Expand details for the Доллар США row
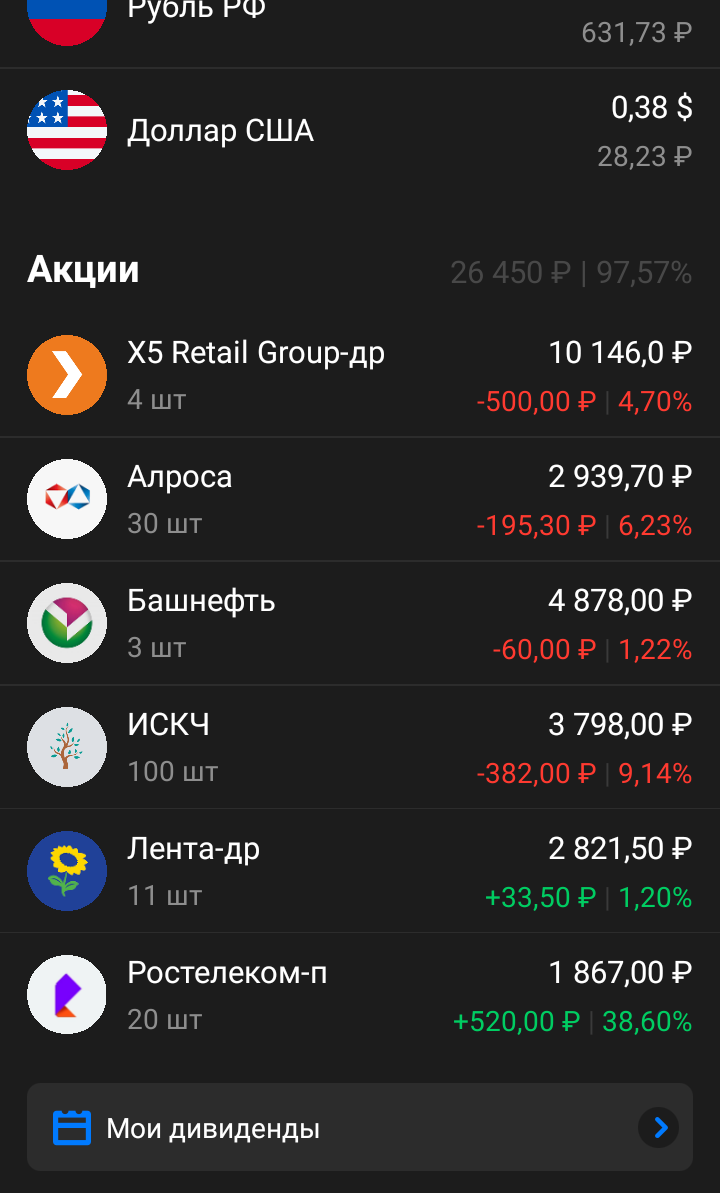Screen dimensions: 720x1193 (360, 128)
